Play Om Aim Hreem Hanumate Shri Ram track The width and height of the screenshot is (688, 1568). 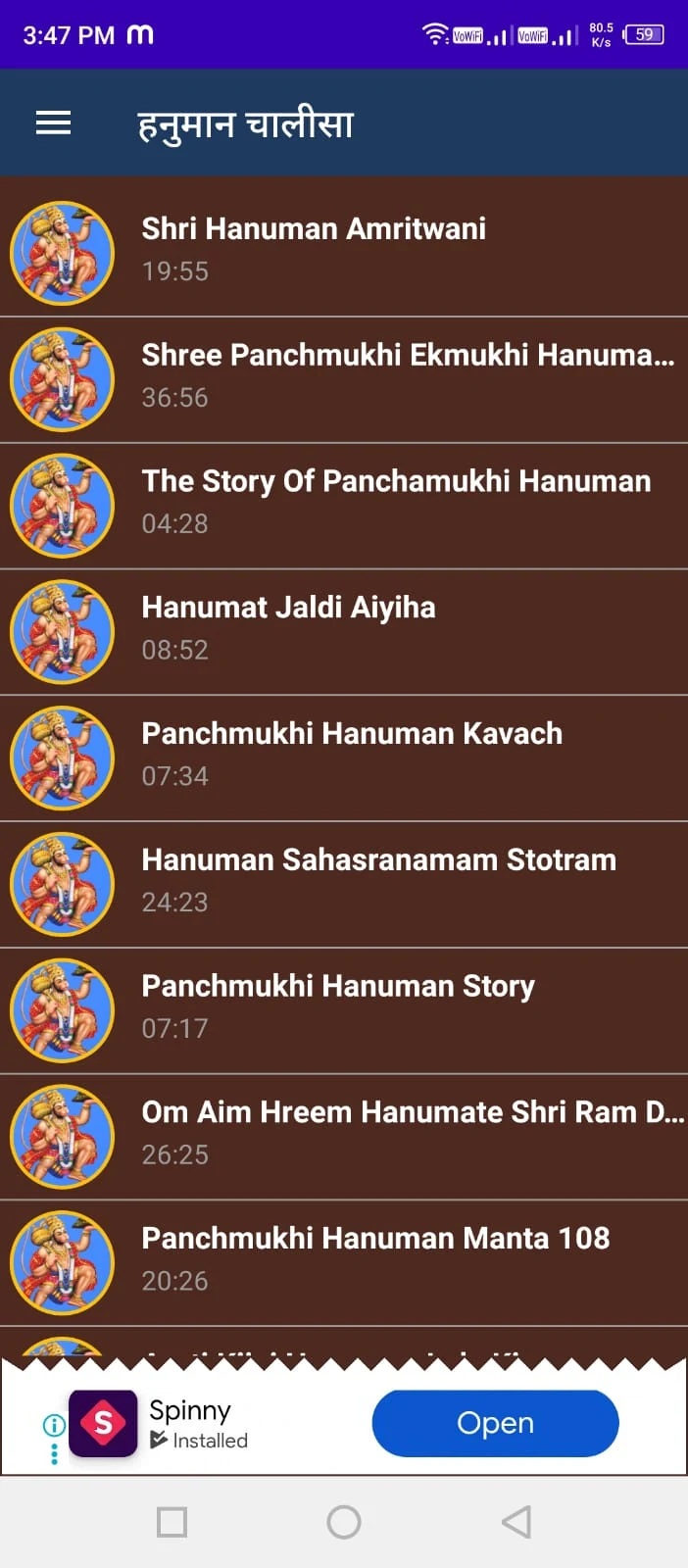(x=344, y=1138)
